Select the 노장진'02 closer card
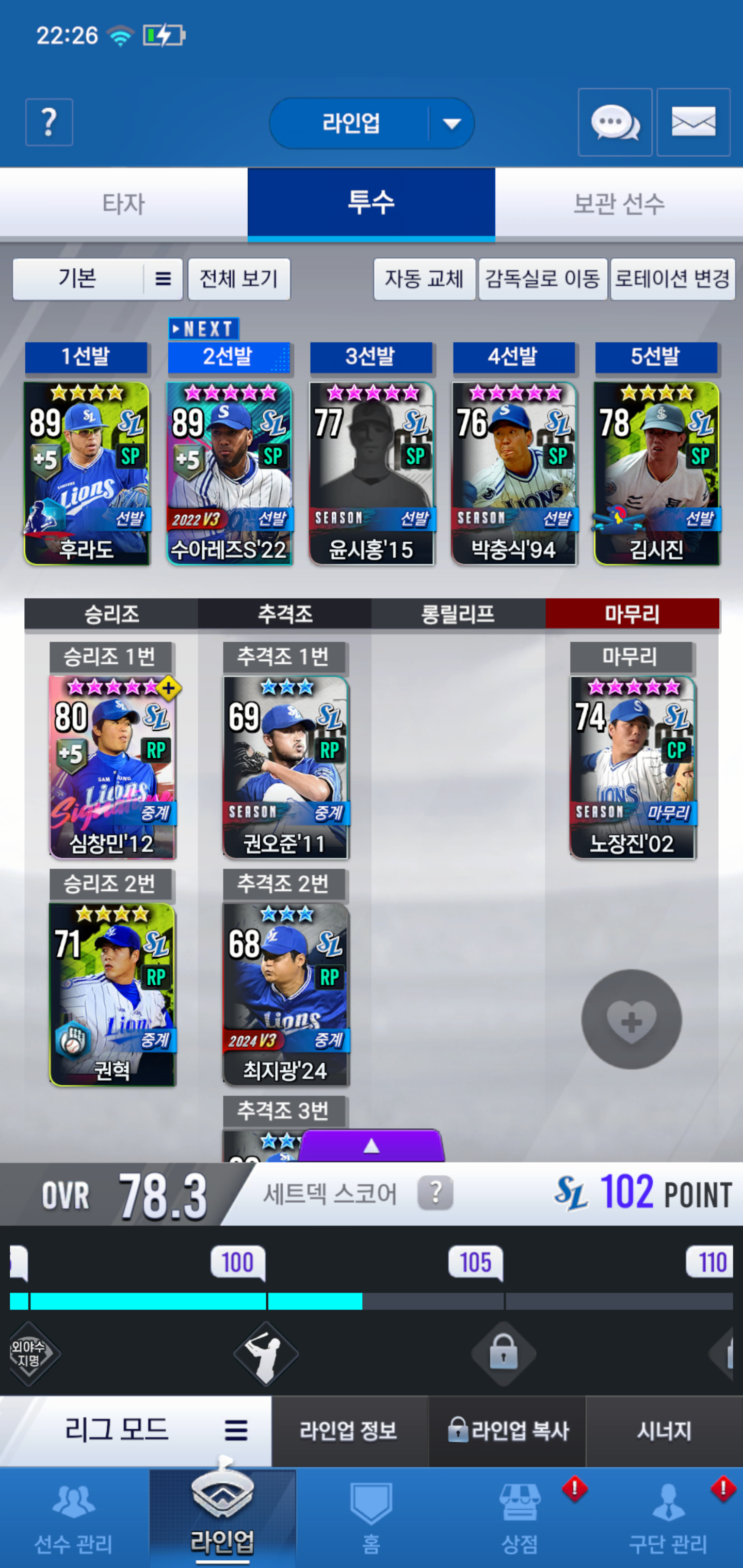Viewport: 743px width, 1568px height. (x=632, y=767)
